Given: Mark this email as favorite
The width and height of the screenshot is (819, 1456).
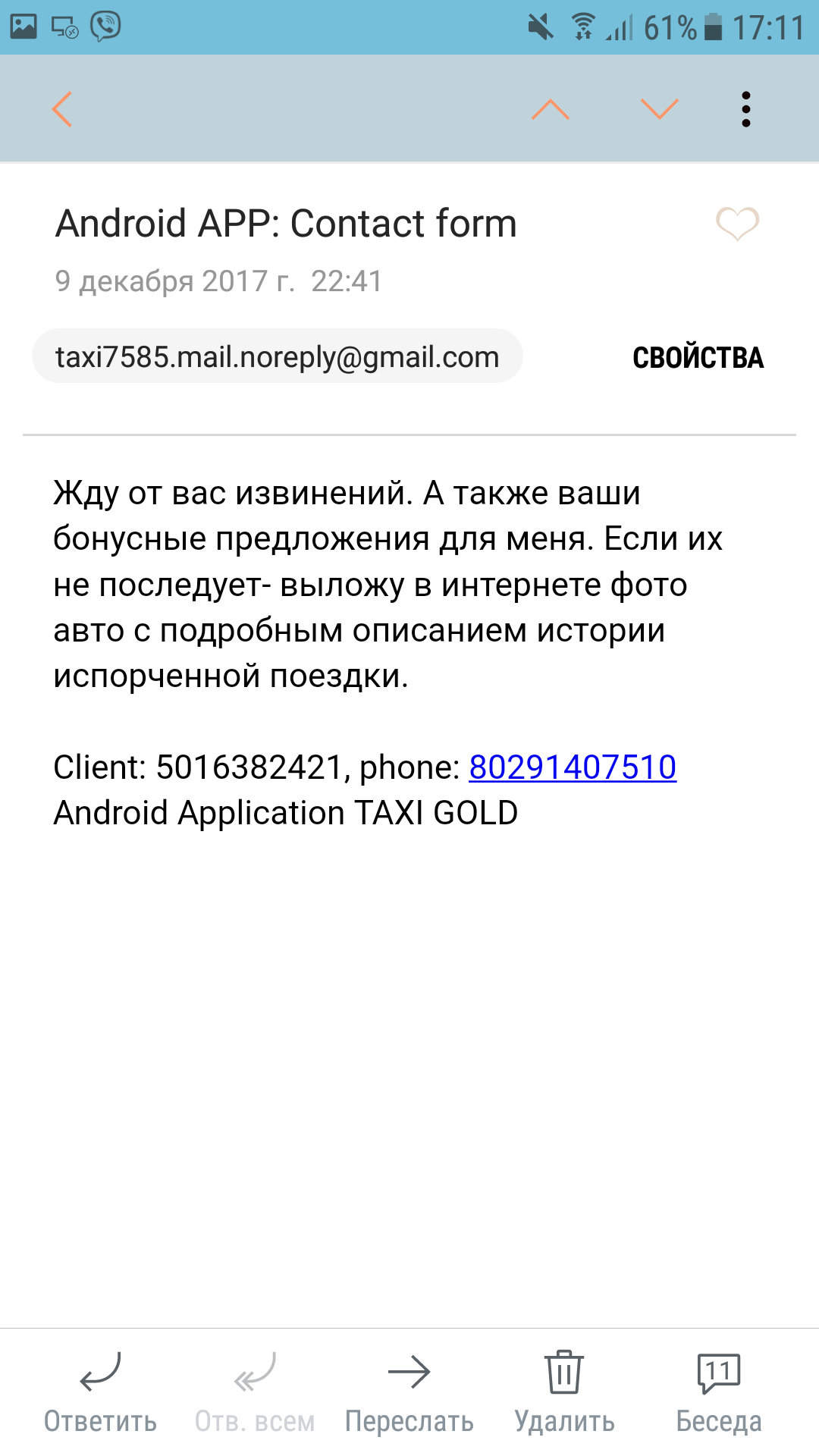Looking at the screenshot, I should click(737, 224).
